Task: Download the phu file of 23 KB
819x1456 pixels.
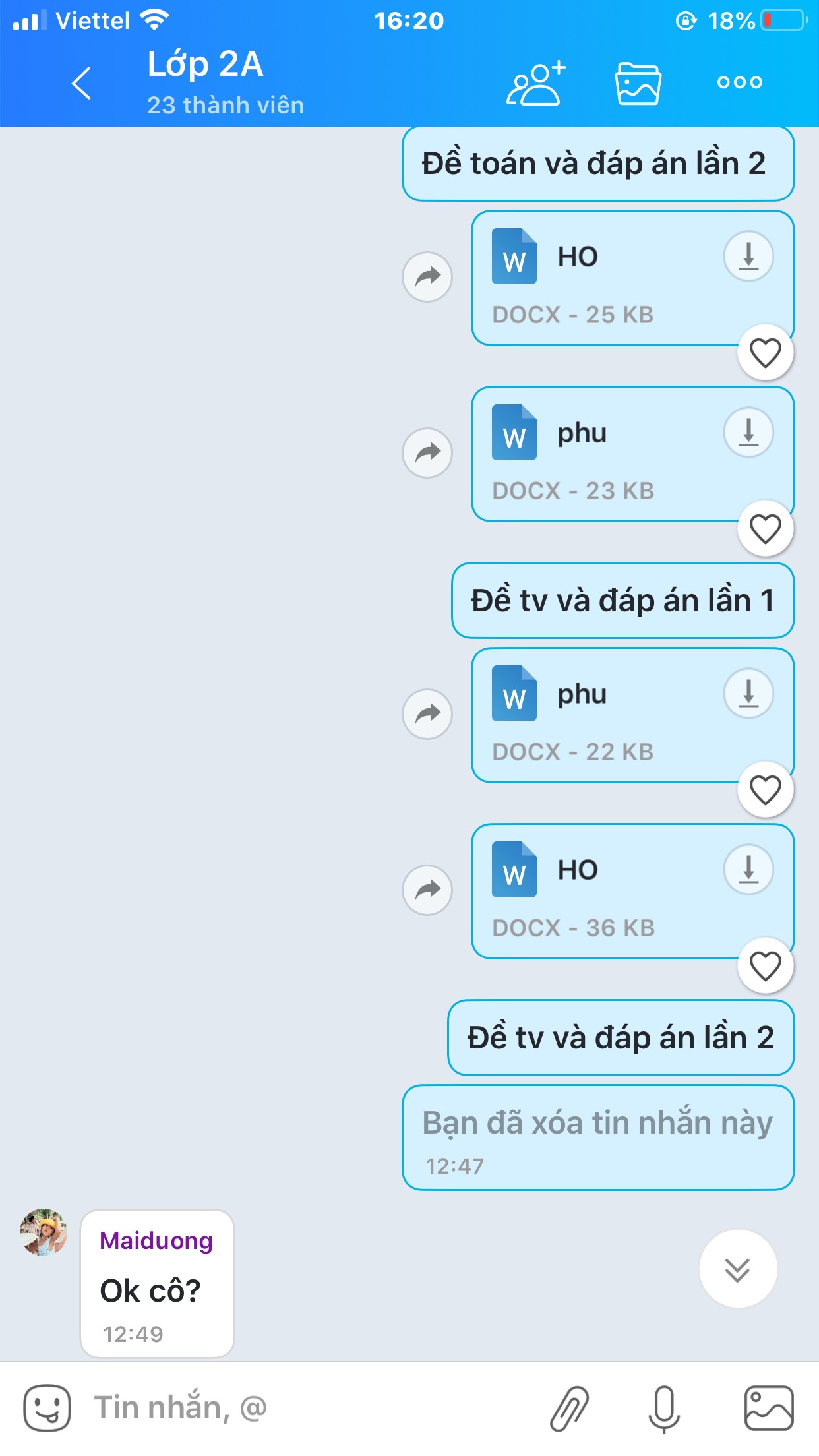Action: click(748, 432)
